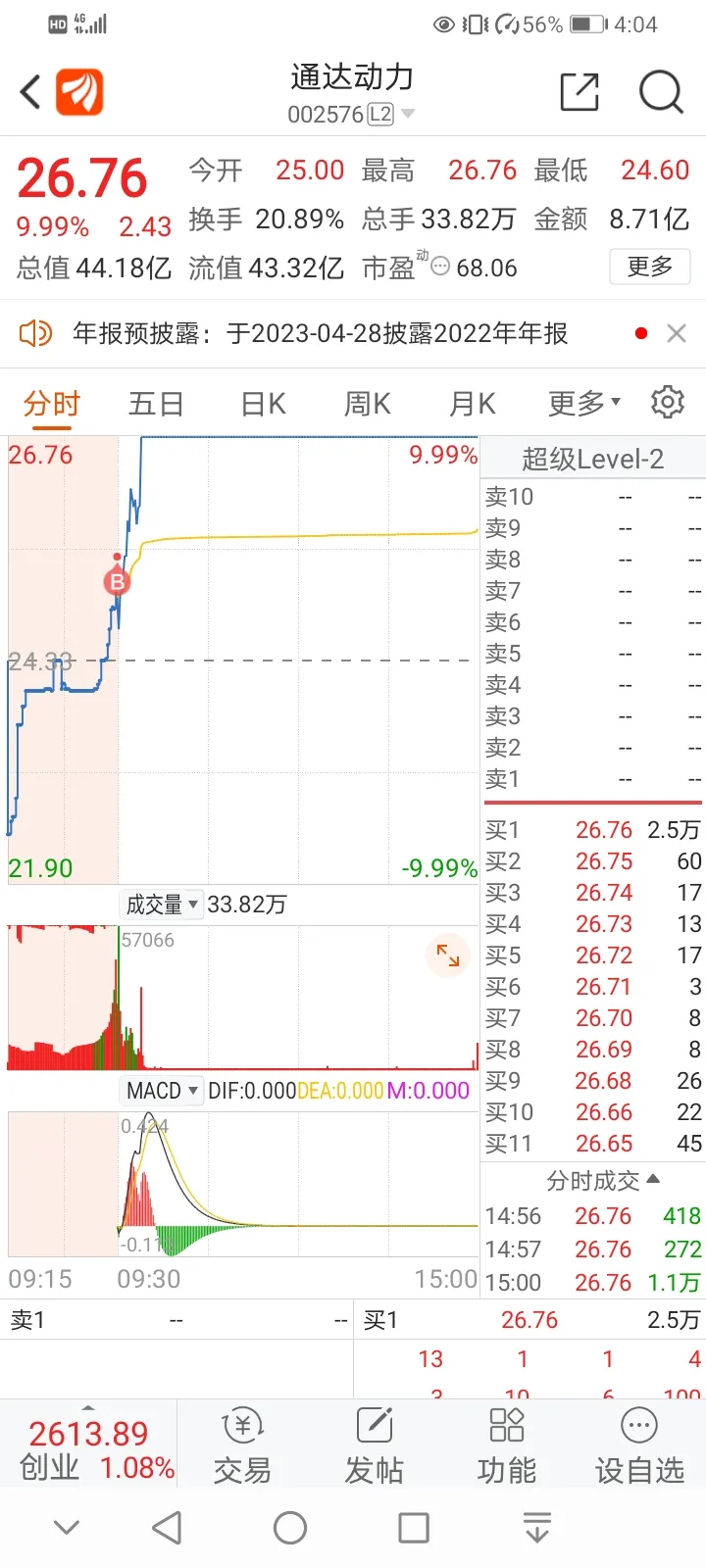The width and height of the screenshot is (706, 1568).
Task: Dismiss the 年报预披露 announcement banner
Action: coord(676,333)
